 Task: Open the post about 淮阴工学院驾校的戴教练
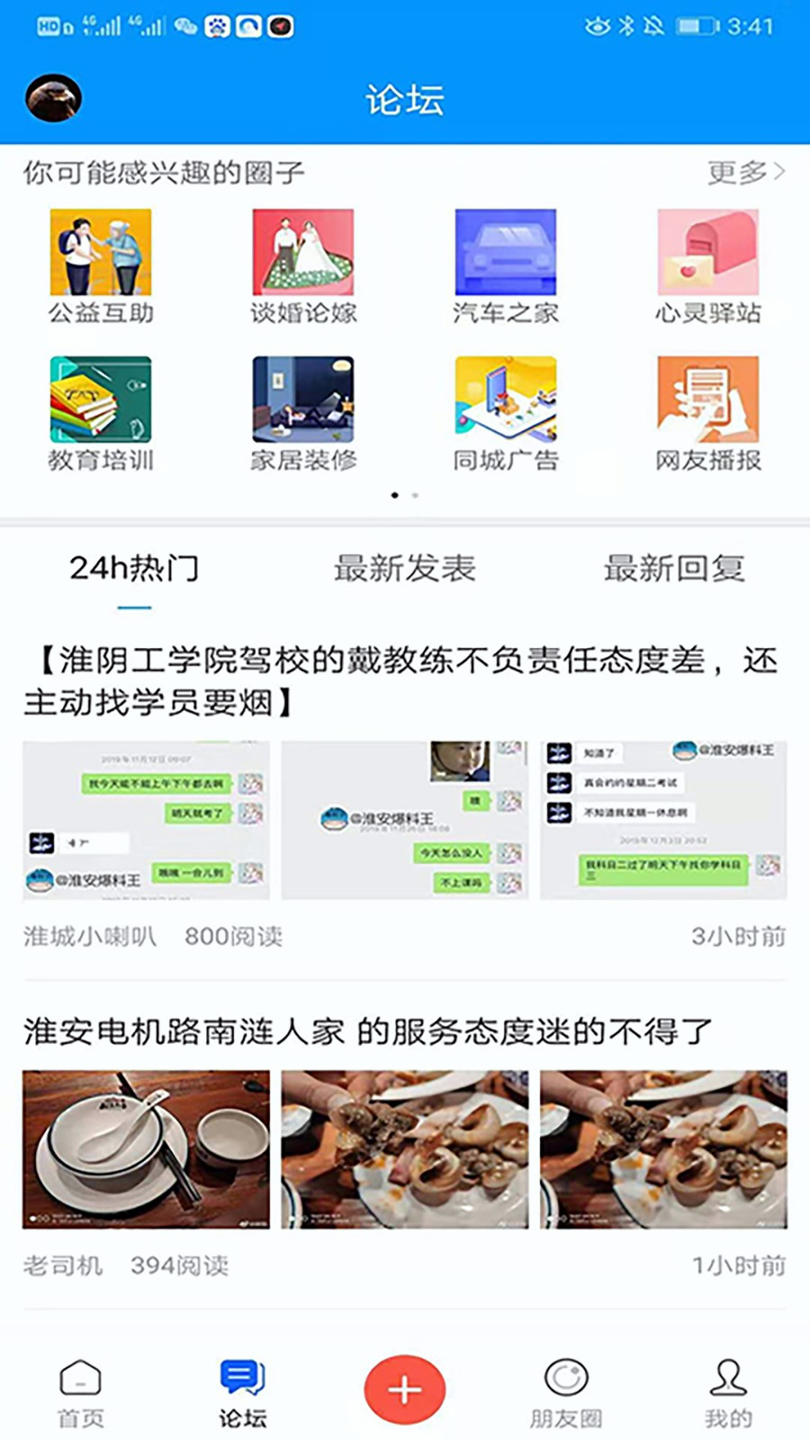[400, 681]
